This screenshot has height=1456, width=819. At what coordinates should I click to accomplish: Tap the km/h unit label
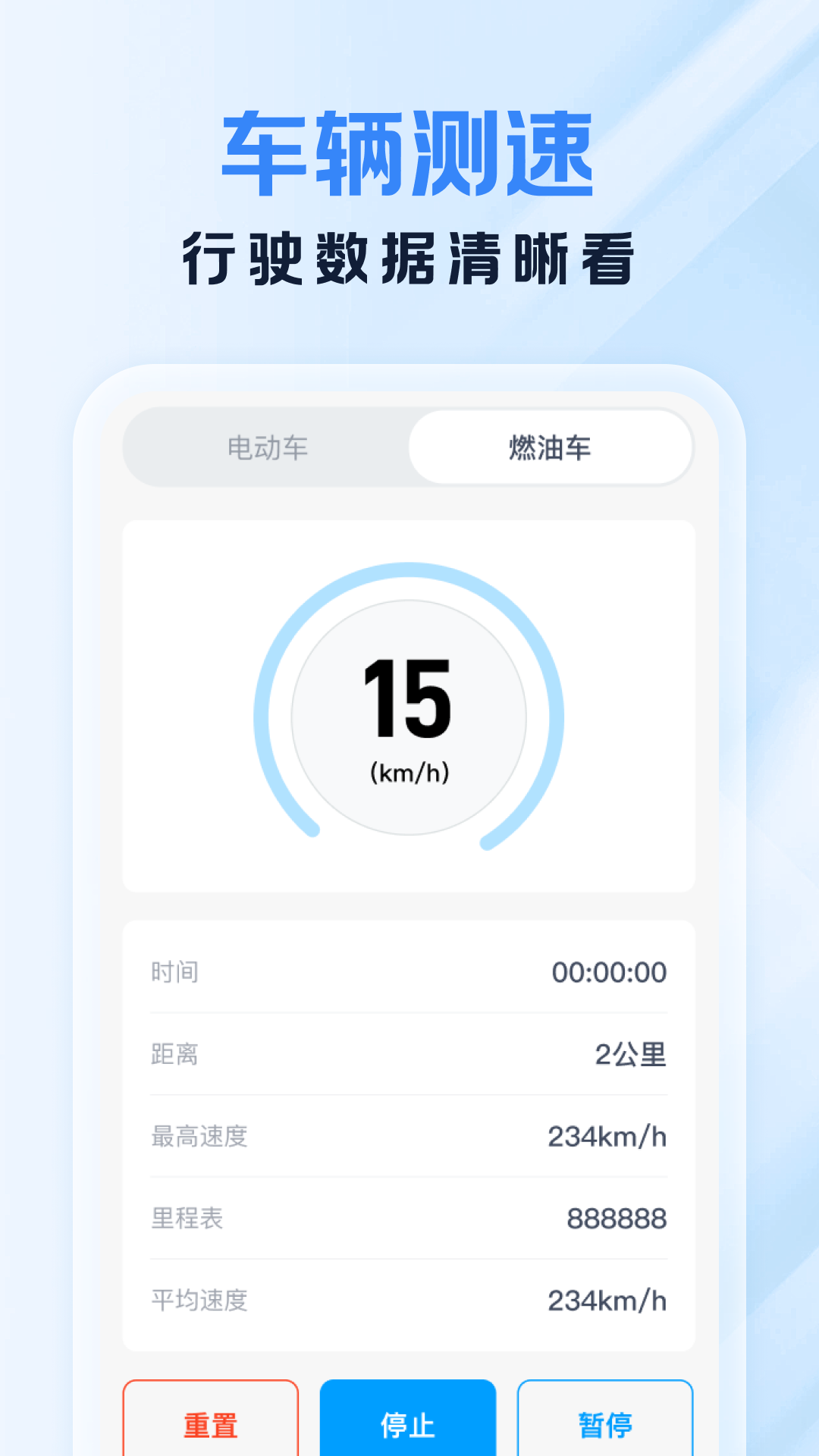coord(409,773)
